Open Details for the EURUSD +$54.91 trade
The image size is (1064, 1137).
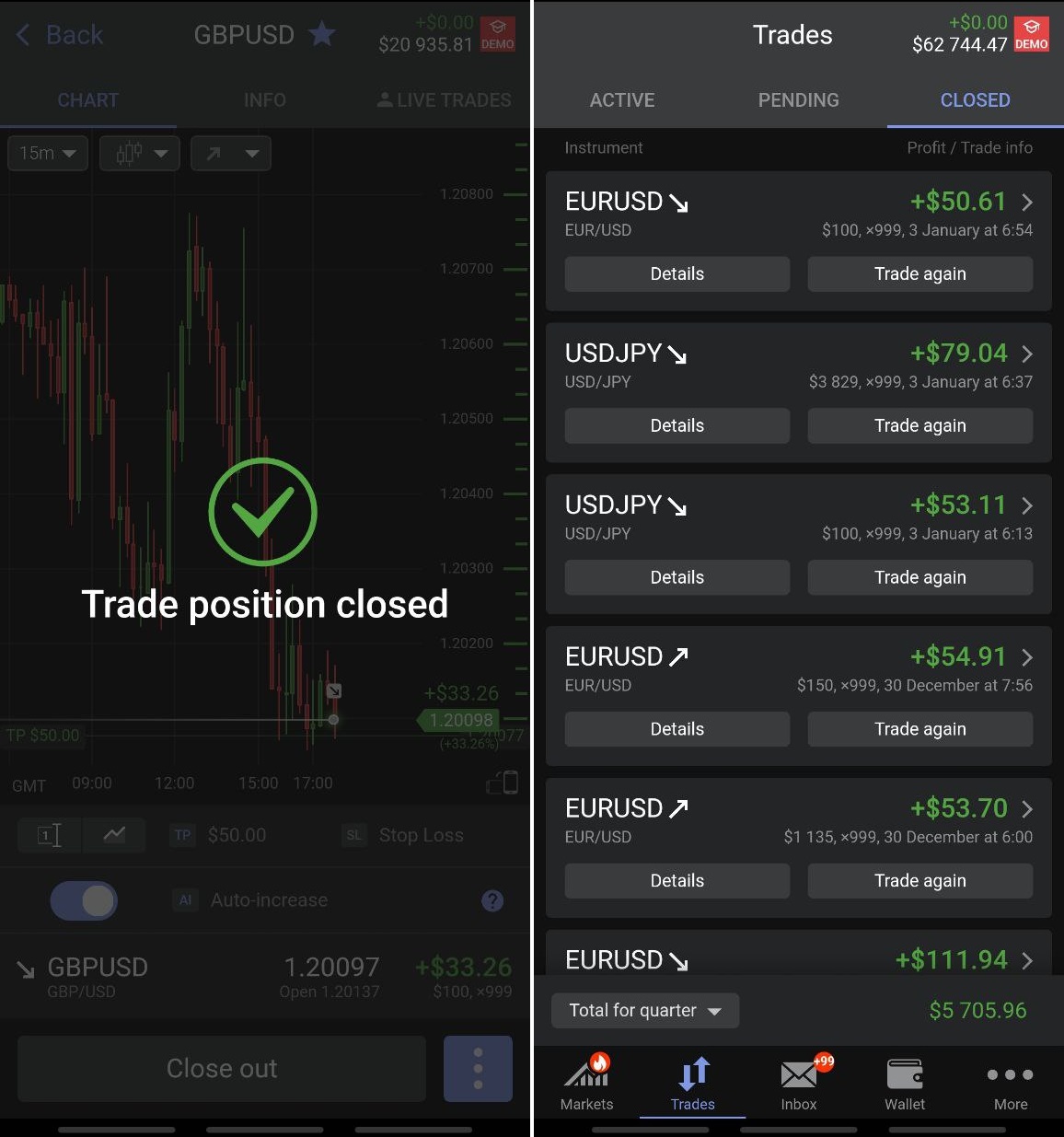(x=677, y=729)
